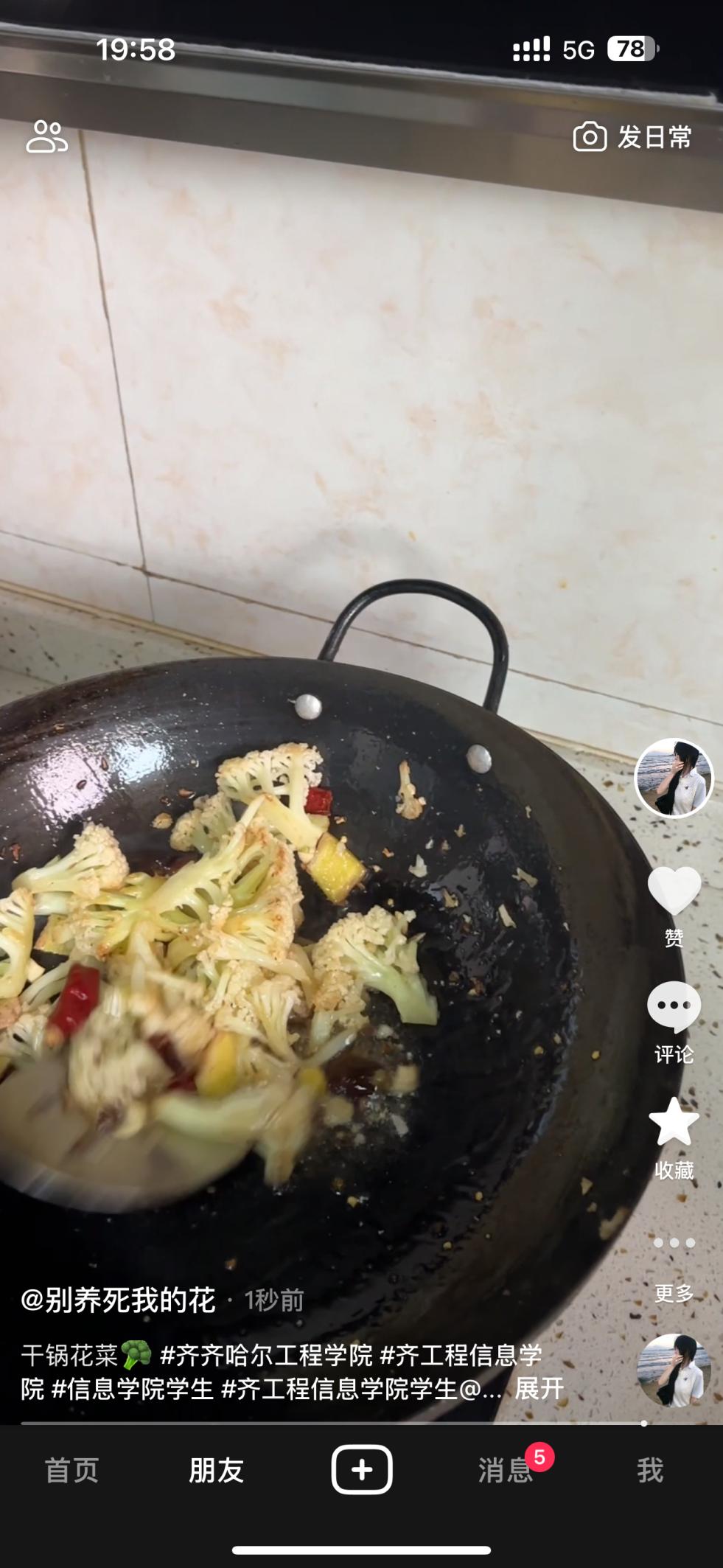Tap 发日常 camera button
Viewport: 723px width, 1568px height.
point(632,137)
